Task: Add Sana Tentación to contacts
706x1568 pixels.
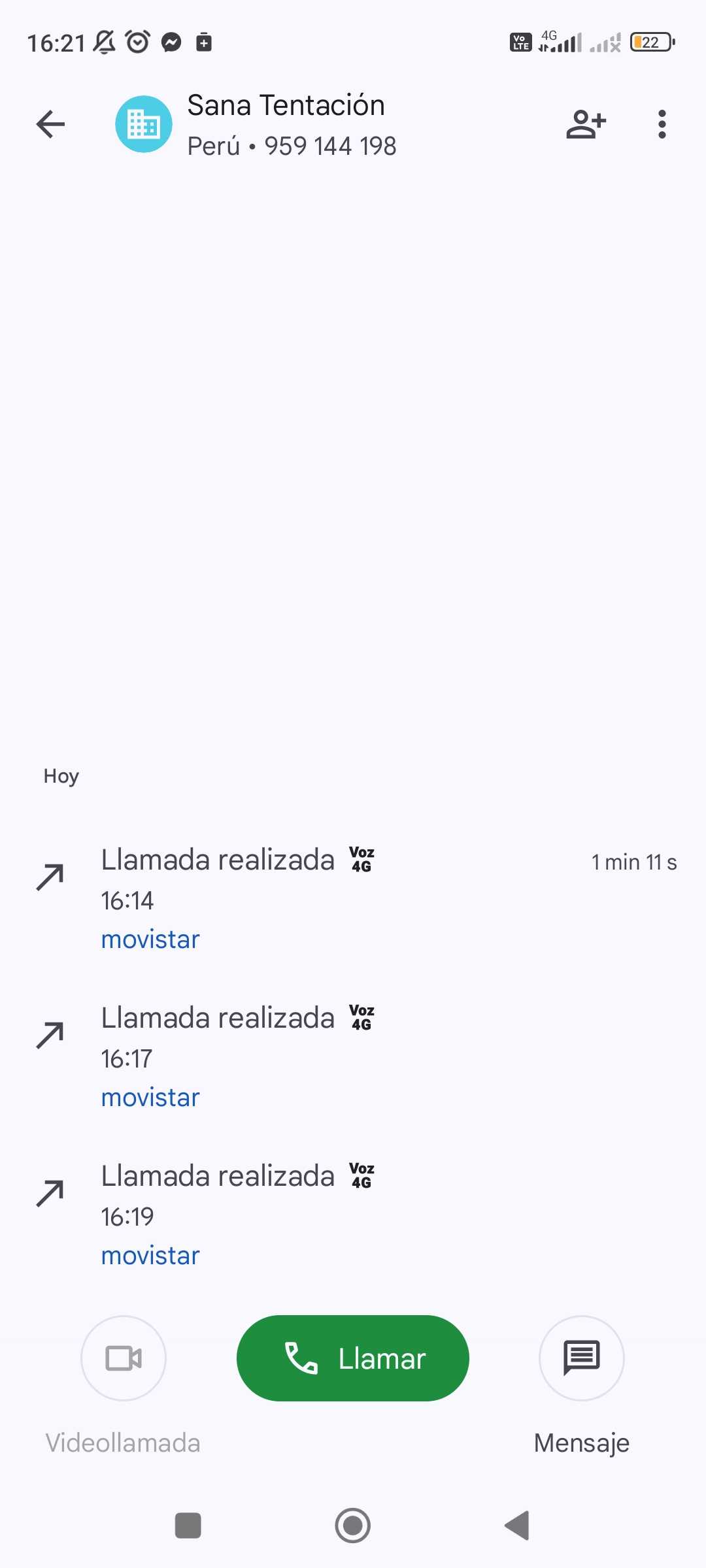Action: [586, 124]
